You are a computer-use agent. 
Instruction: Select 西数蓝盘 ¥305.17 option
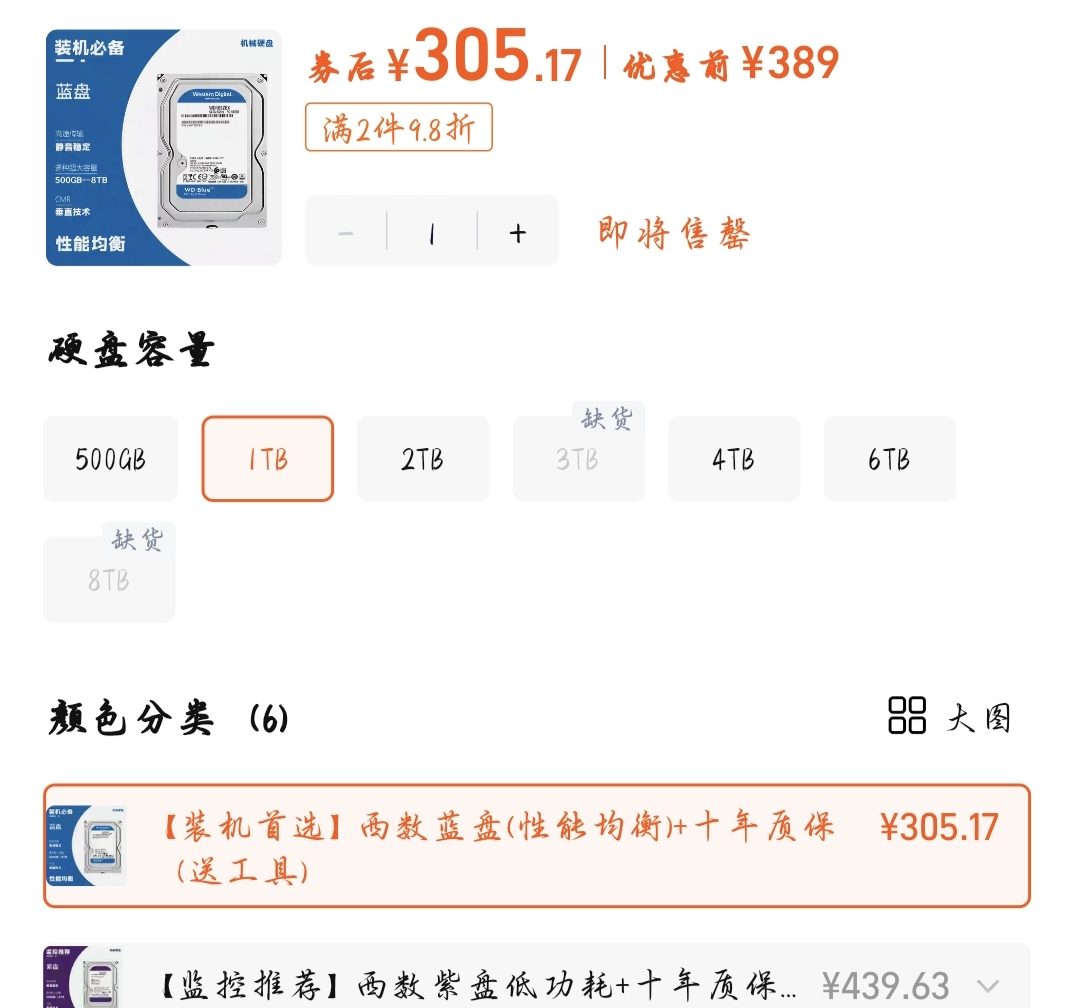536,846
